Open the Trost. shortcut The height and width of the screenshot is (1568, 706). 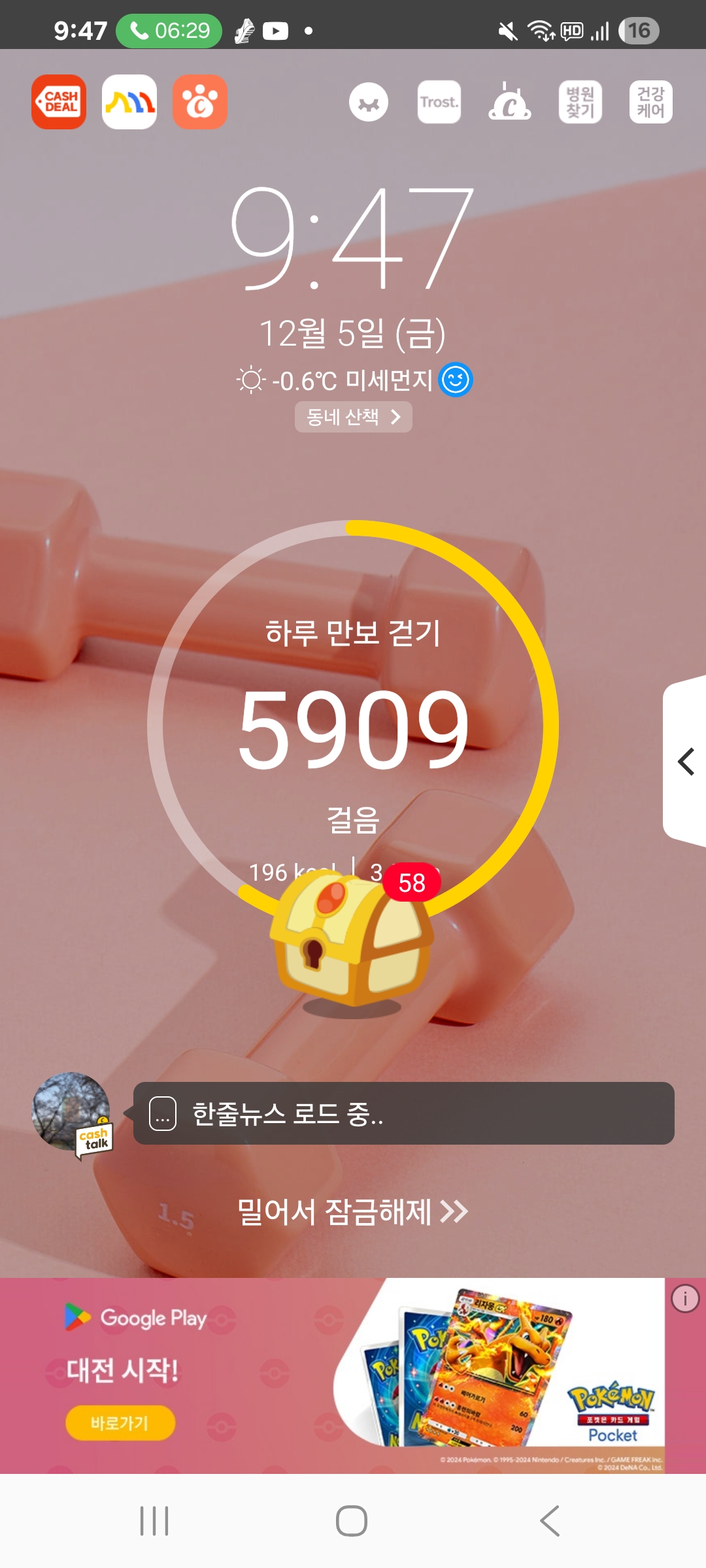click(x=439, y=102)
